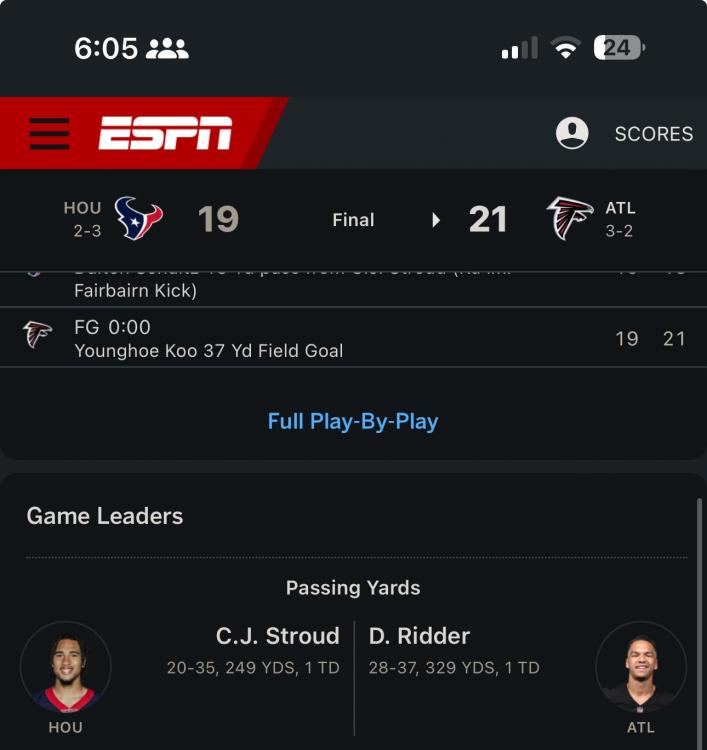View the Atlanta Falcons team page
707x750 pixels.
(x=570, y=218)
